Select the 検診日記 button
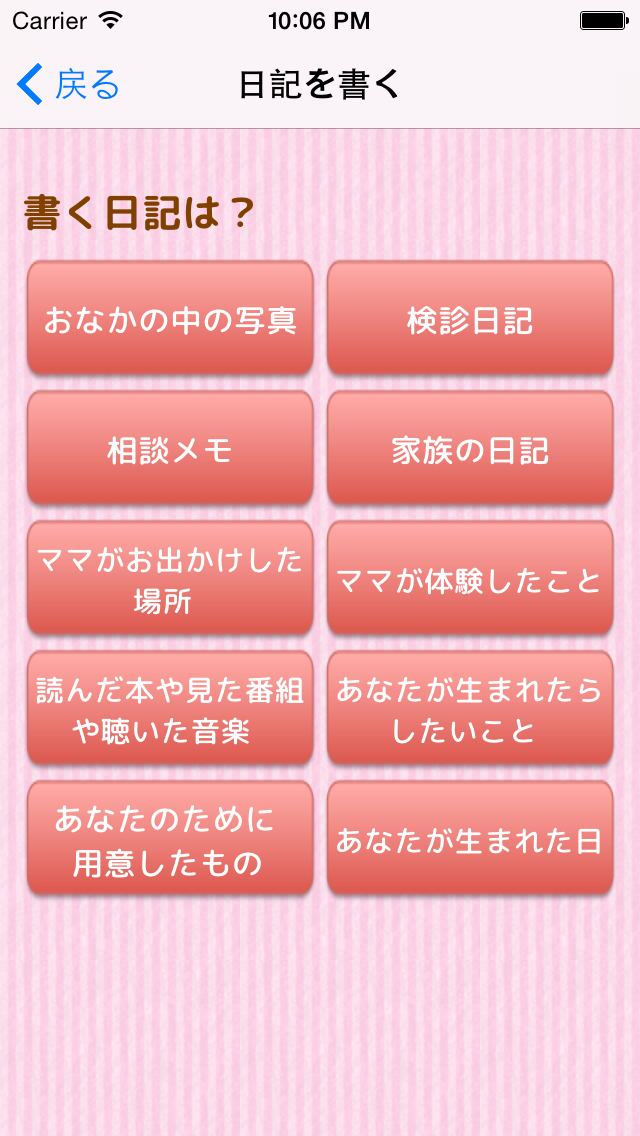 (x=470, y=319)
